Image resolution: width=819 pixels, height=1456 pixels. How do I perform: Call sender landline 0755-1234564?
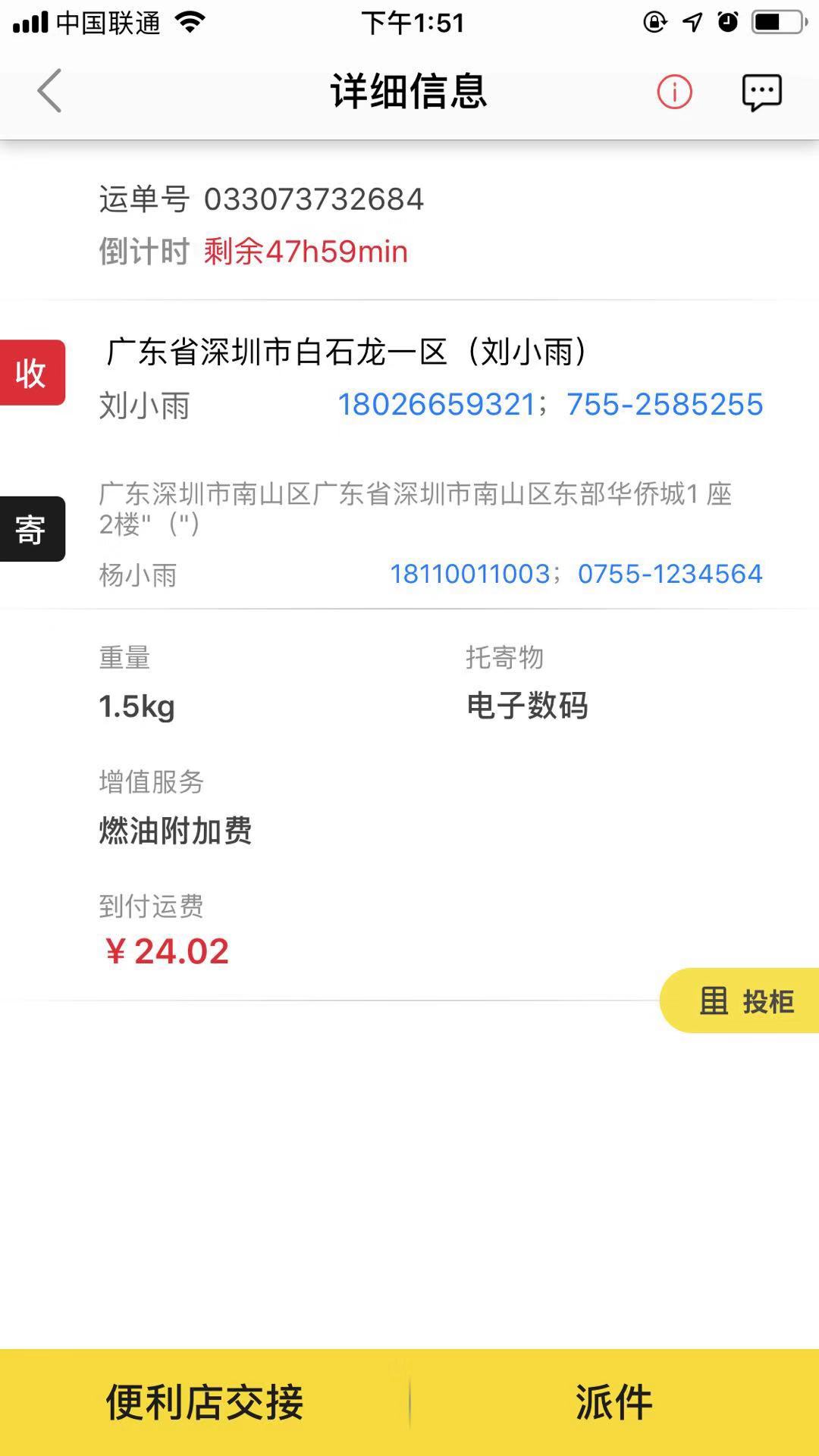point(670,574)
